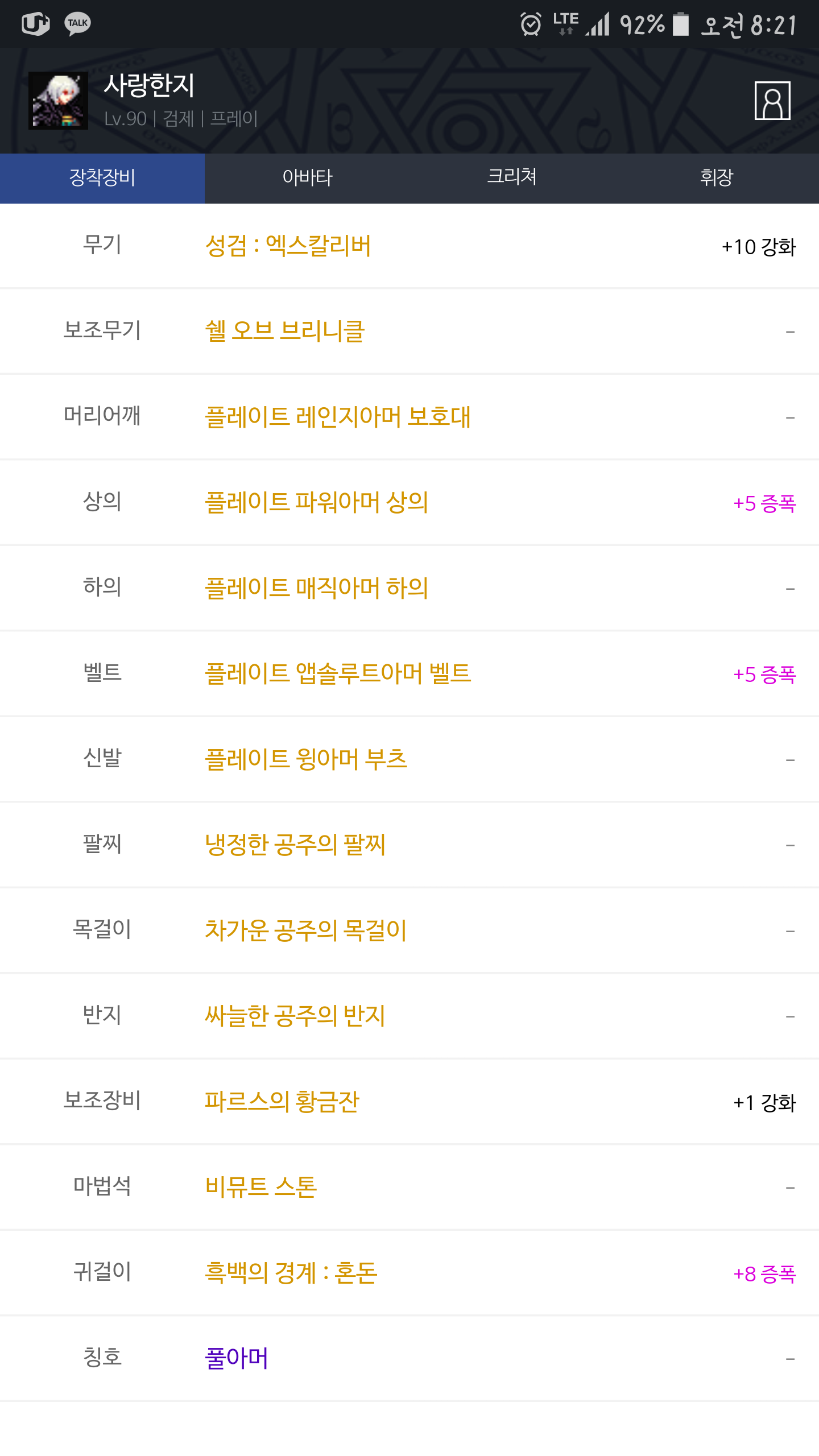819x1456 pixels.
Task: Open weapon item 성검 : 엑스칼리버
Action: click(409, 246)
